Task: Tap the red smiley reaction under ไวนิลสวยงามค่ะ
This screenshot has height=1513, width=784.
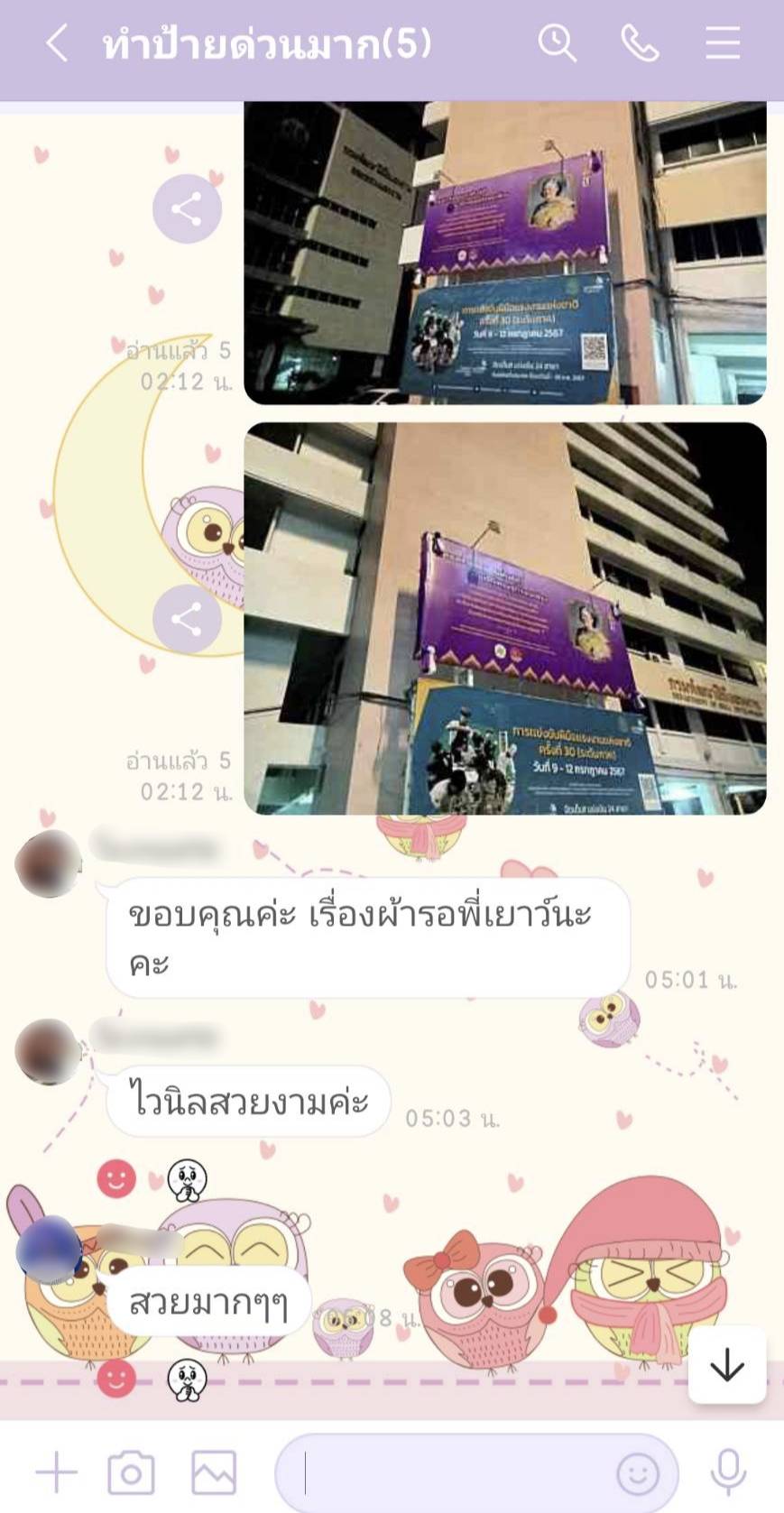Action: click(x=116, y=1178)
